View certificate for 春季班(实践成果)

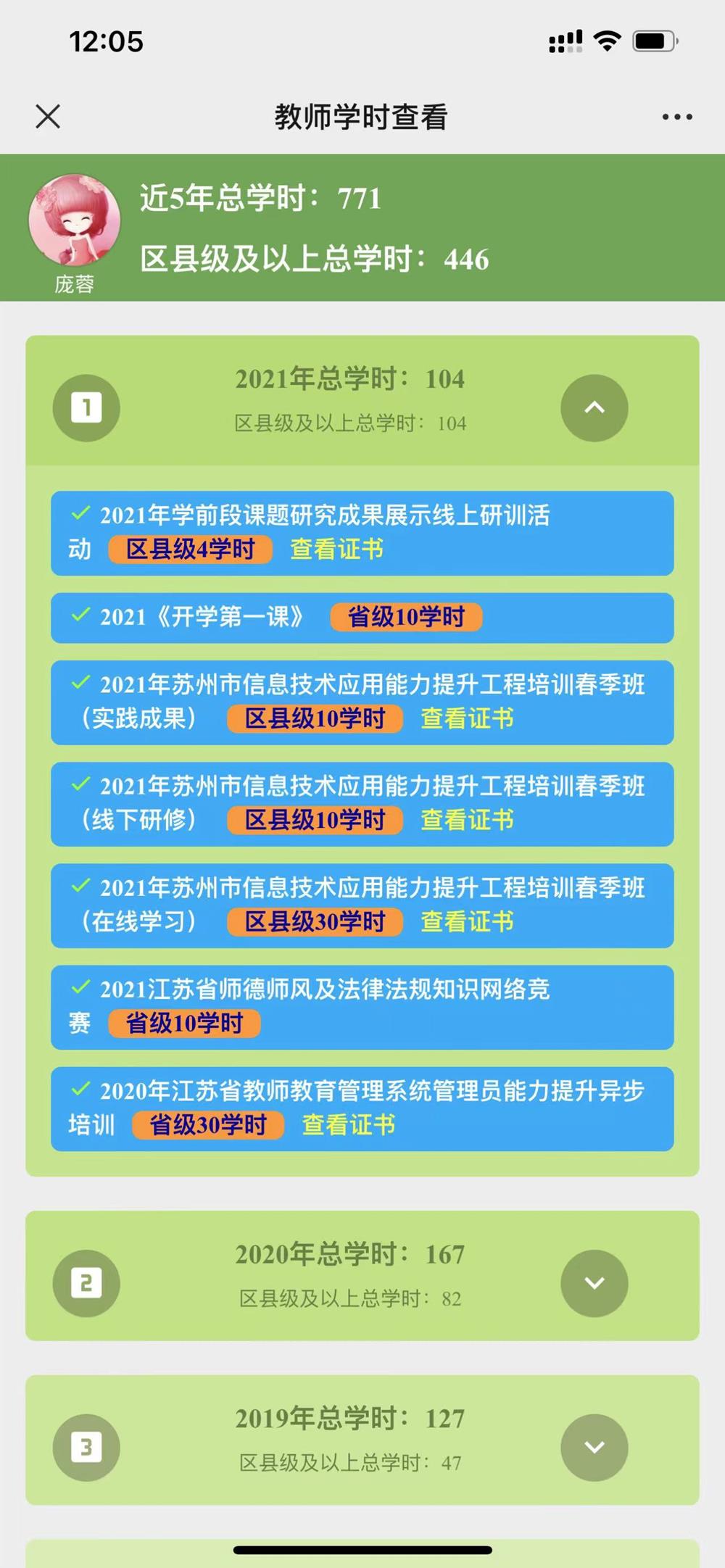[467, 718]
